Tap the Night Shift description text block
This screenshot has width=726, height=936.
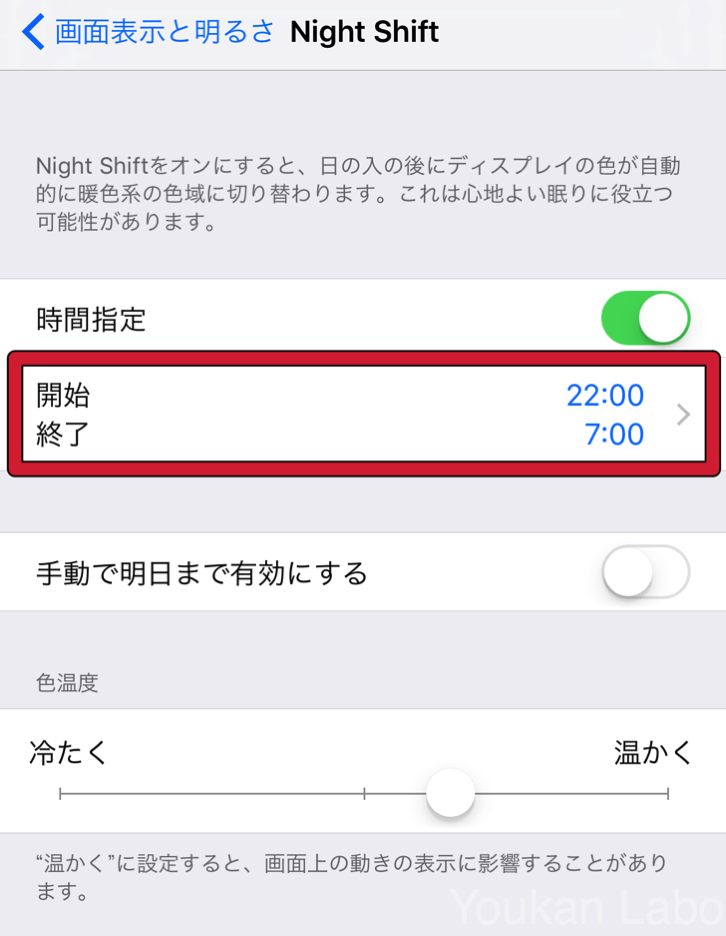[x=360, y=199]
